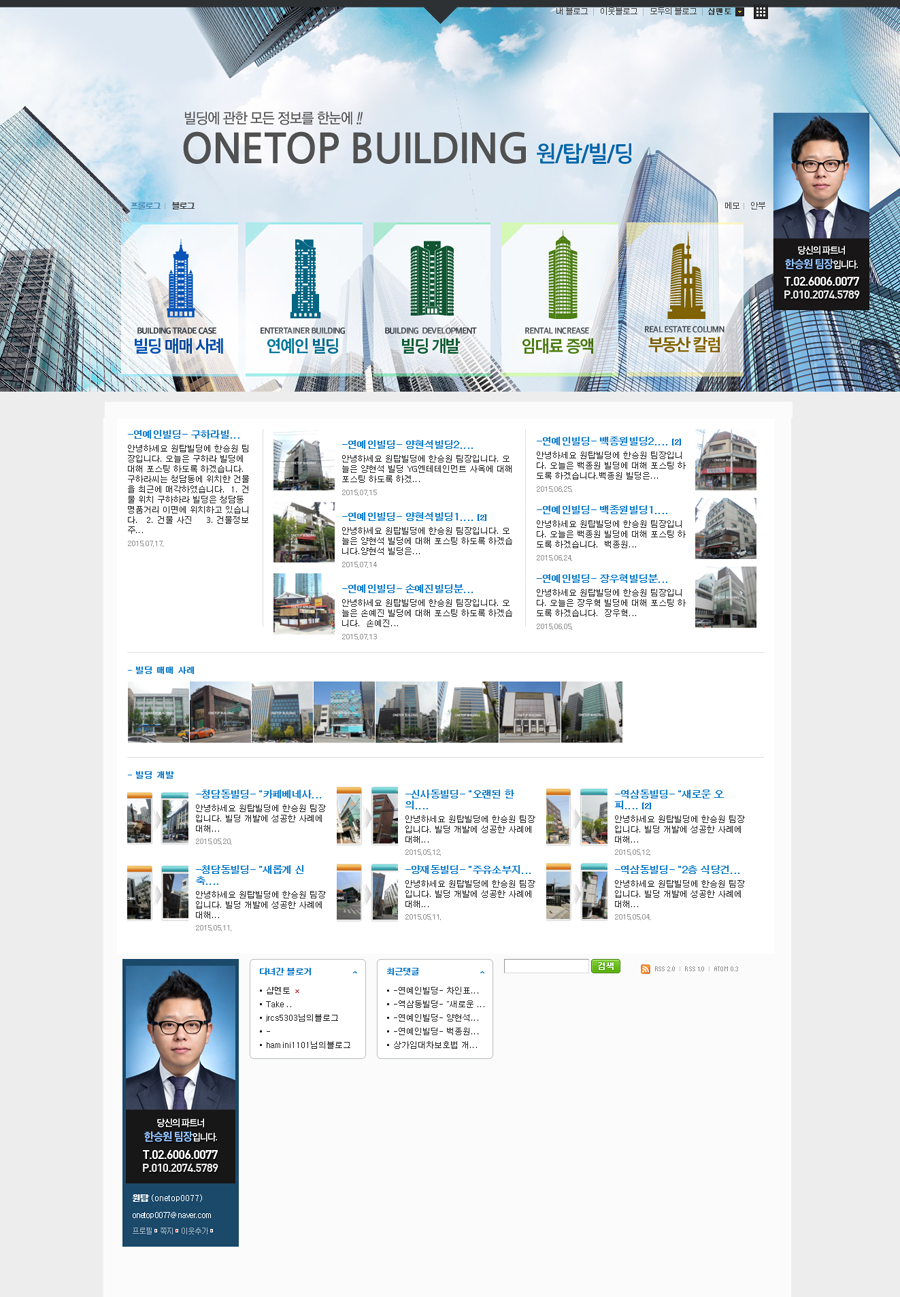Open the 빌딩 매매 사례 category tile

(x=179, y=298)
